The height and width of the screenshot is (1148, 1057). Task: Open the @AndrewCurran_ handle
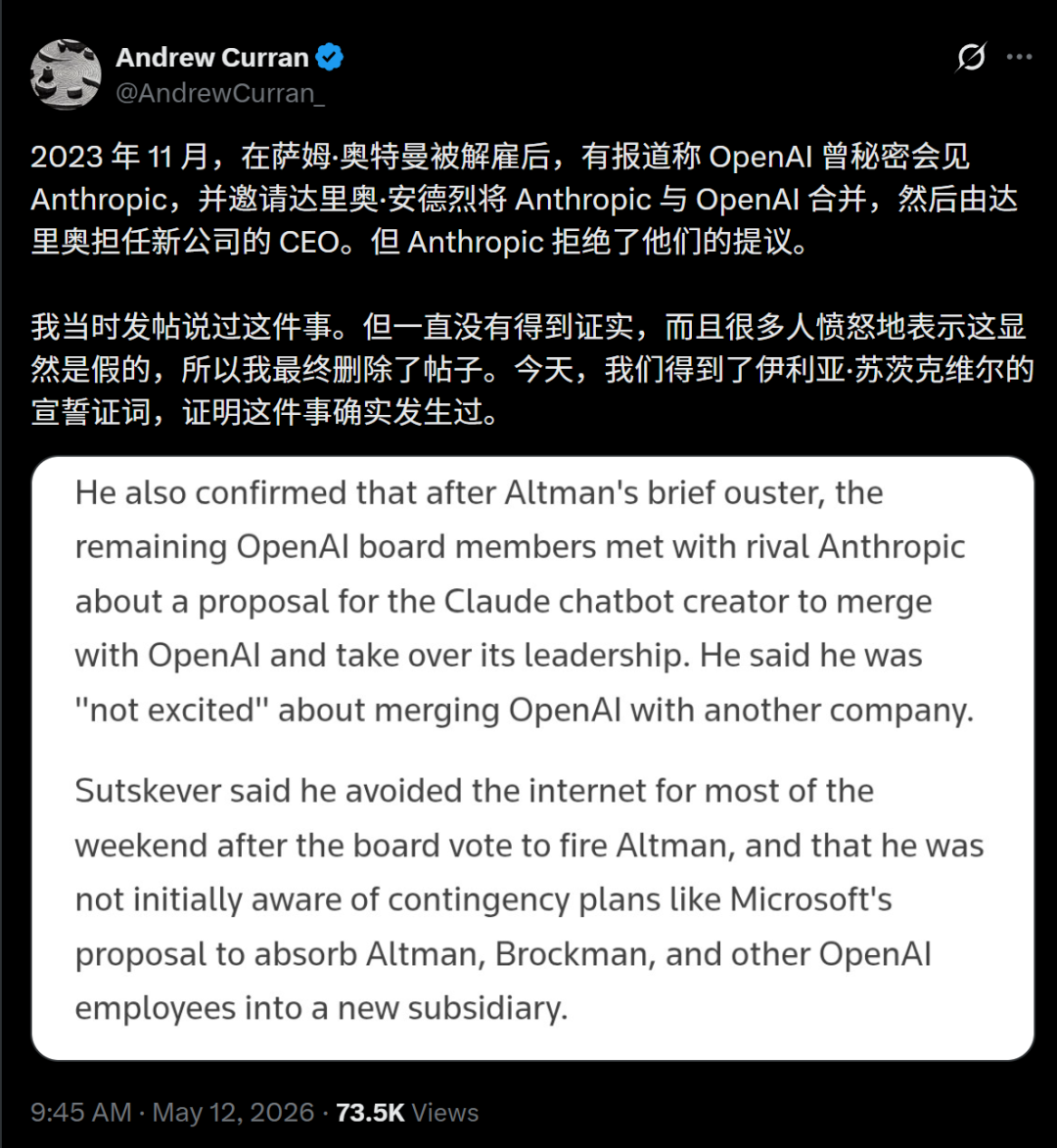219,93
